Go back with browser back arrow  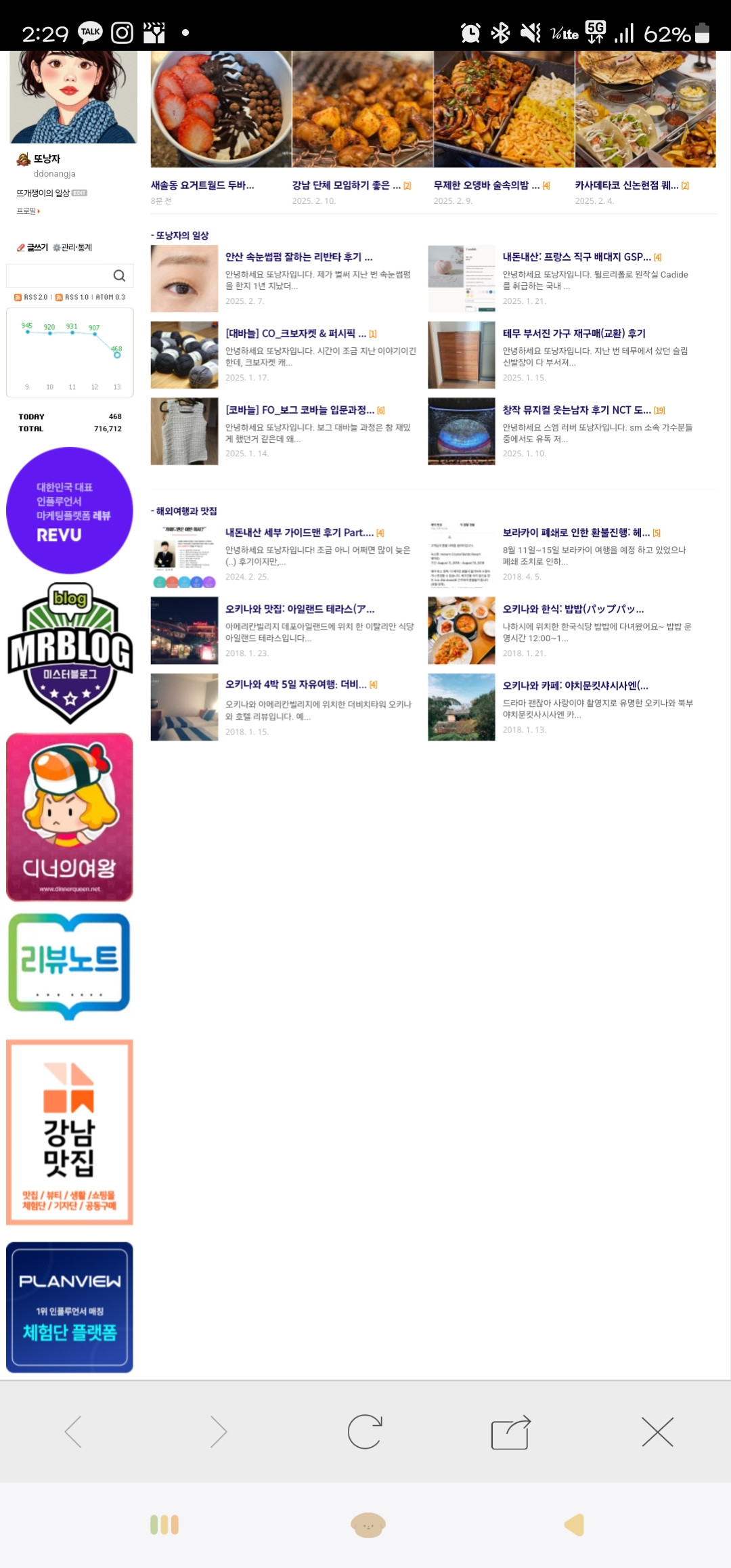point(73,1431)
